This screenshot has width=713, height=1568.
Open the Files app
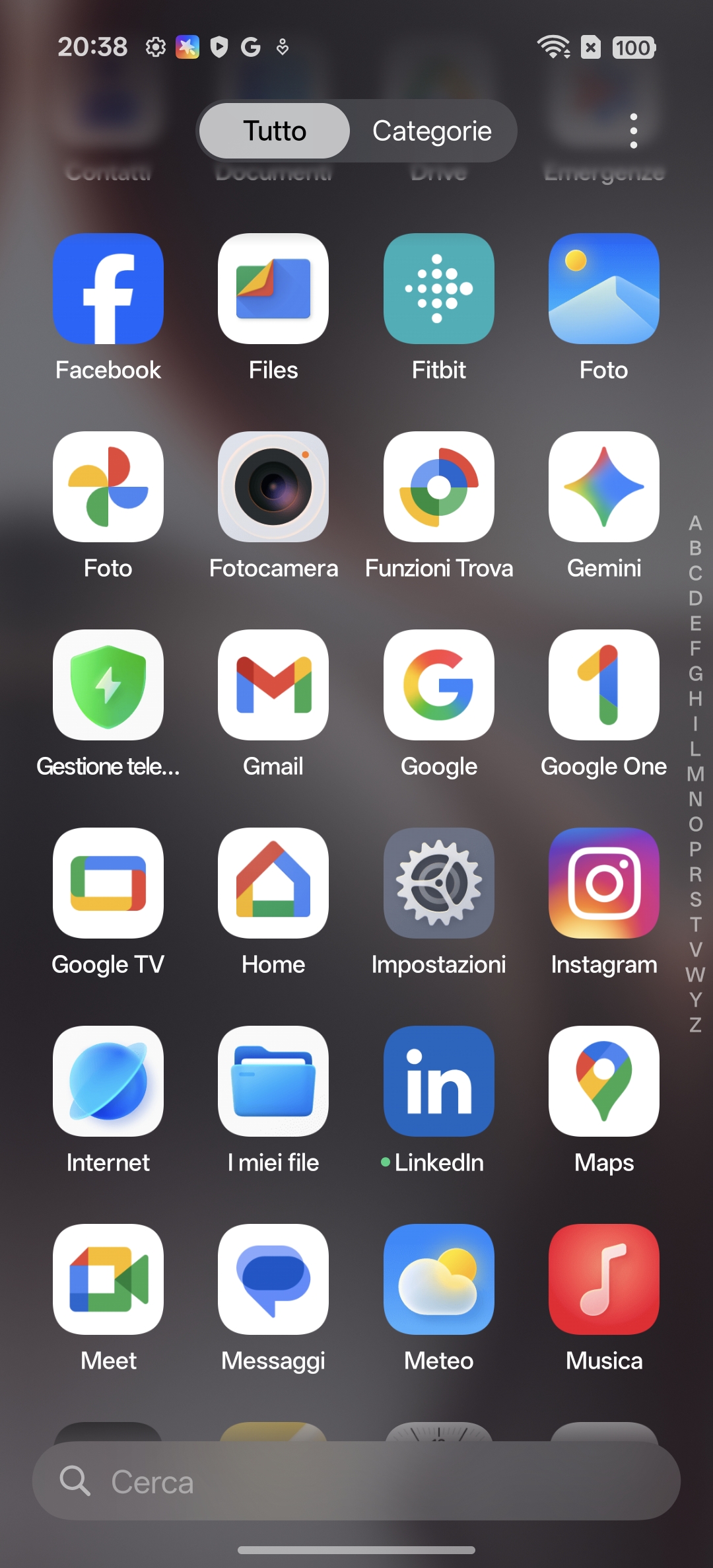pos(273,289)
